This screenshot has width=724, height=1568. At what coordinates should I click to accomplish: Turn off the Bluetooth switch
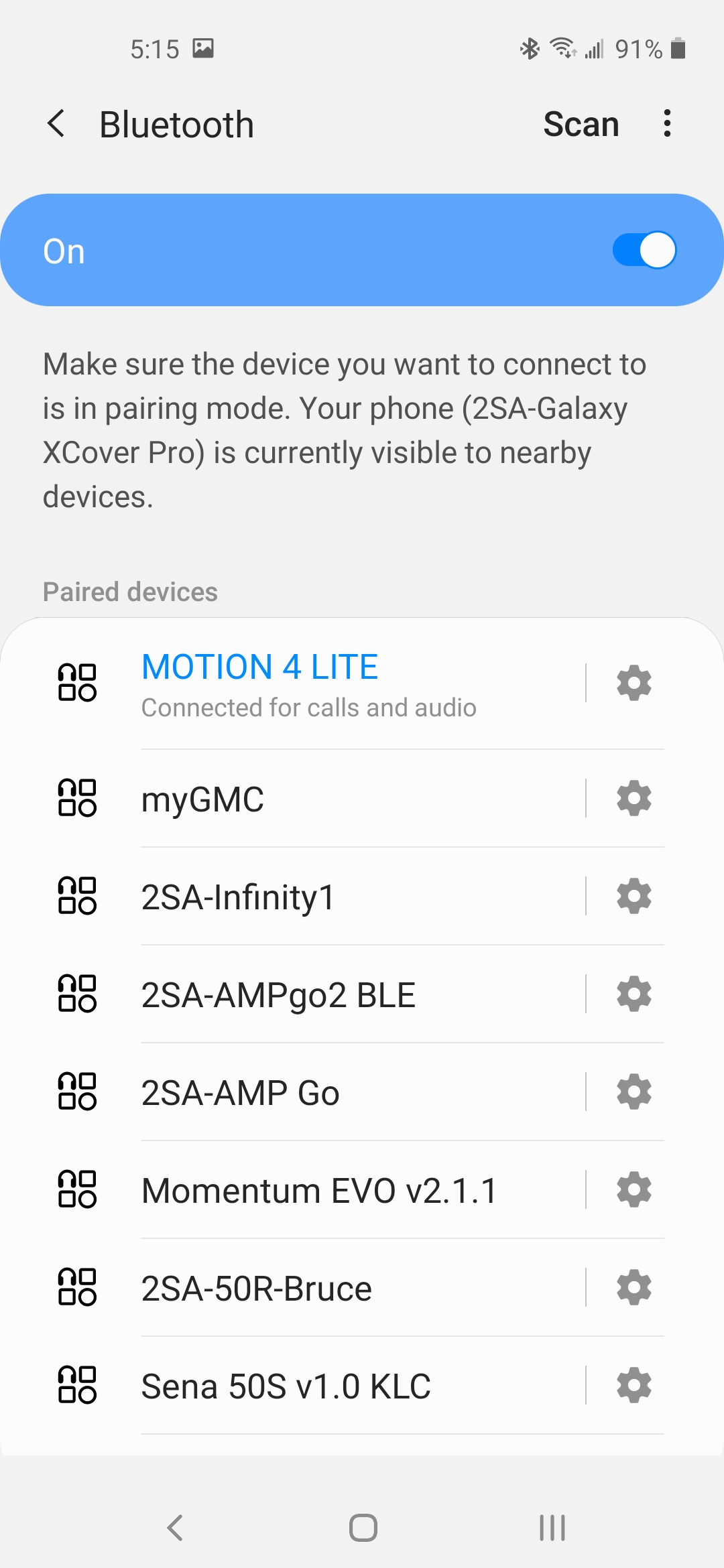point(644,250)
